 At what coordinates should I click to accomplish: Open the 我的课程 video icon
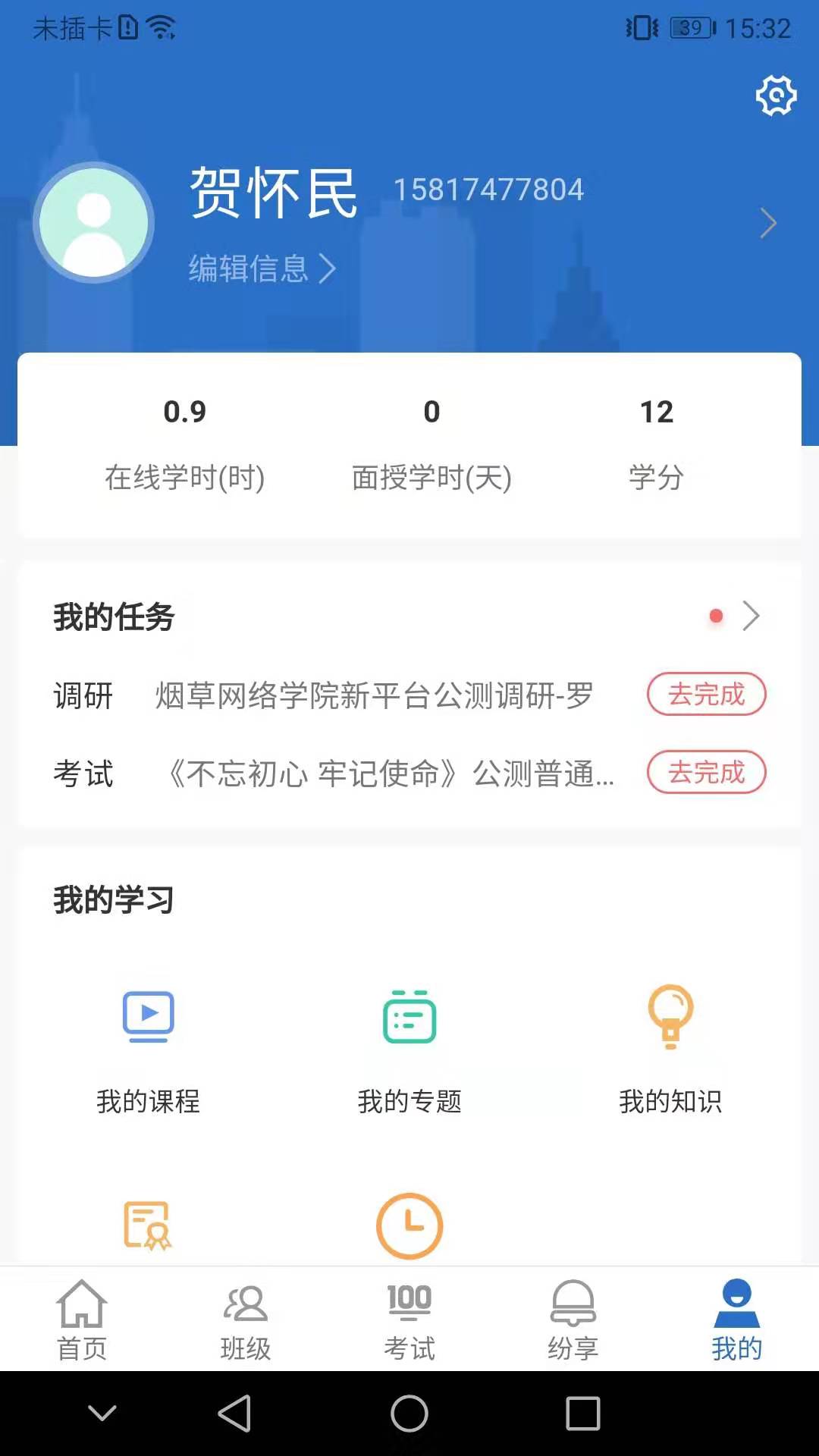149,1016
